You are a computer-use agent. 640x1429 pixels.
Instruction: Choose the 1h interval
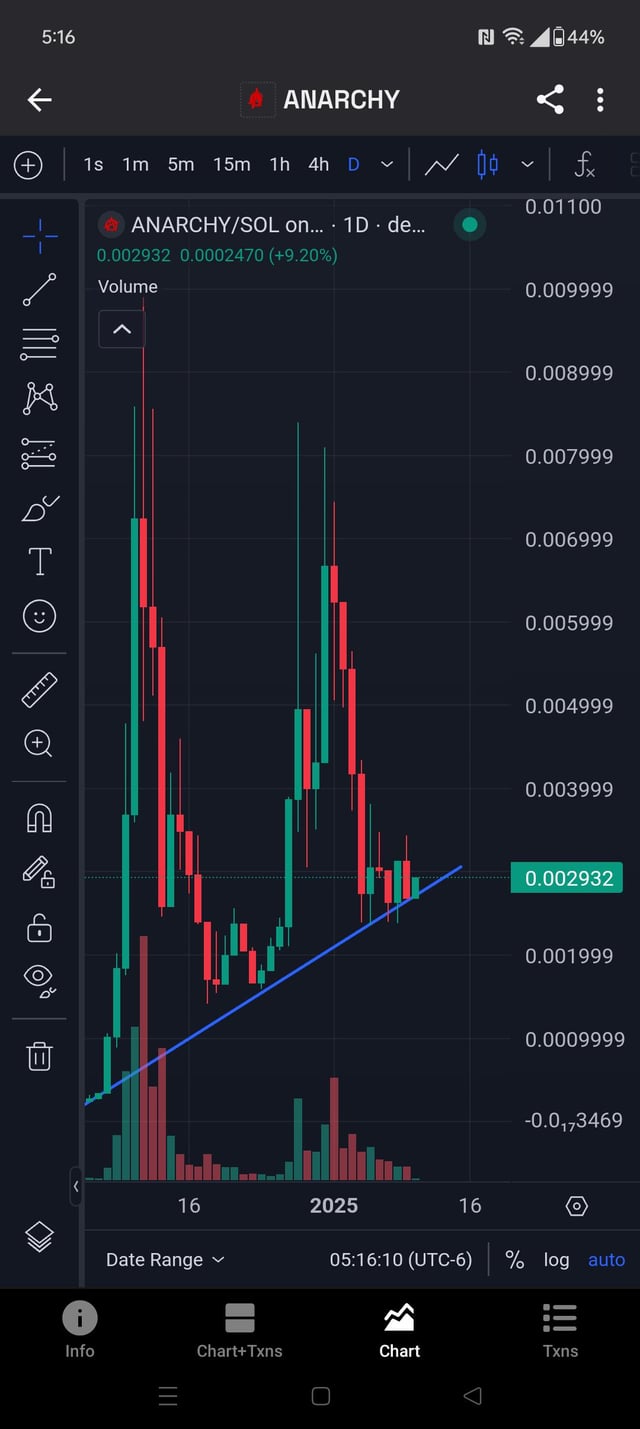pyautogui.click(x=279, y=164)
